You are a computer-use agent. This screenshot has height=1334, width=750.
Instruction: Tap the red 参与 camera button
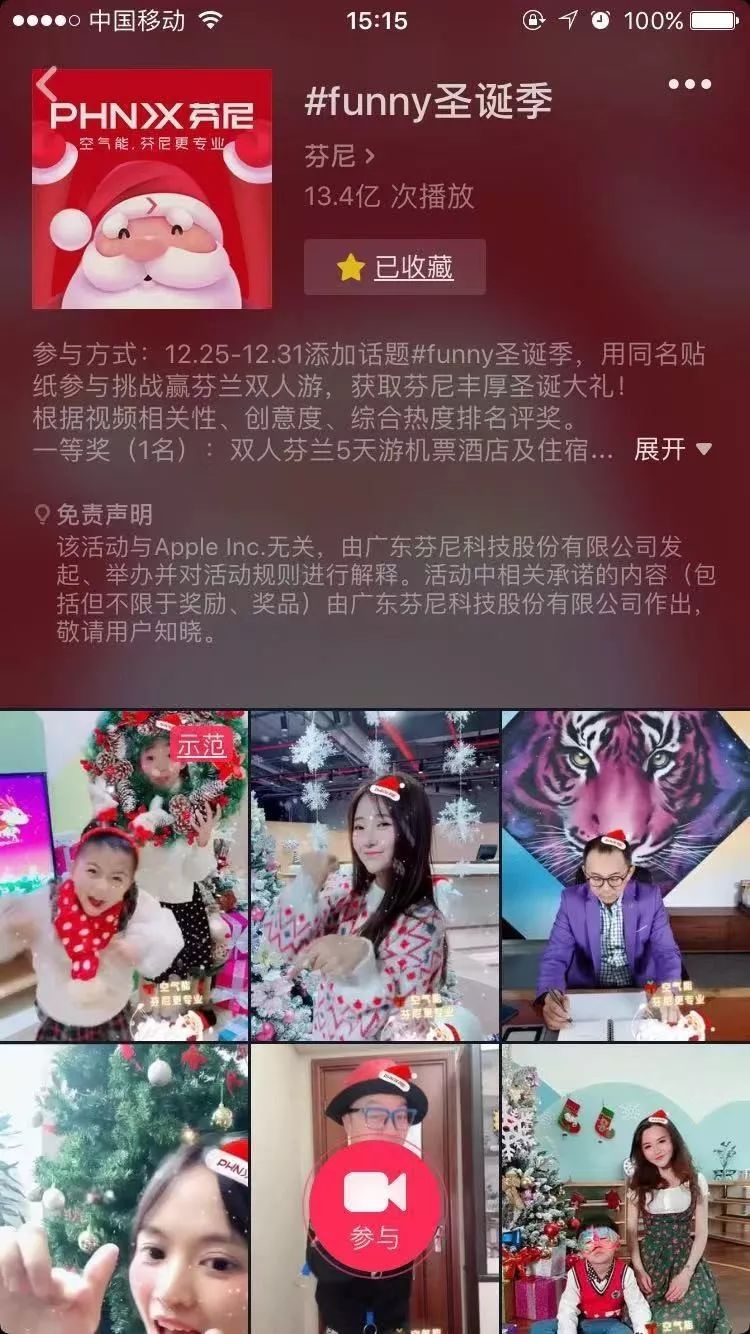(x=375, y=1207)
